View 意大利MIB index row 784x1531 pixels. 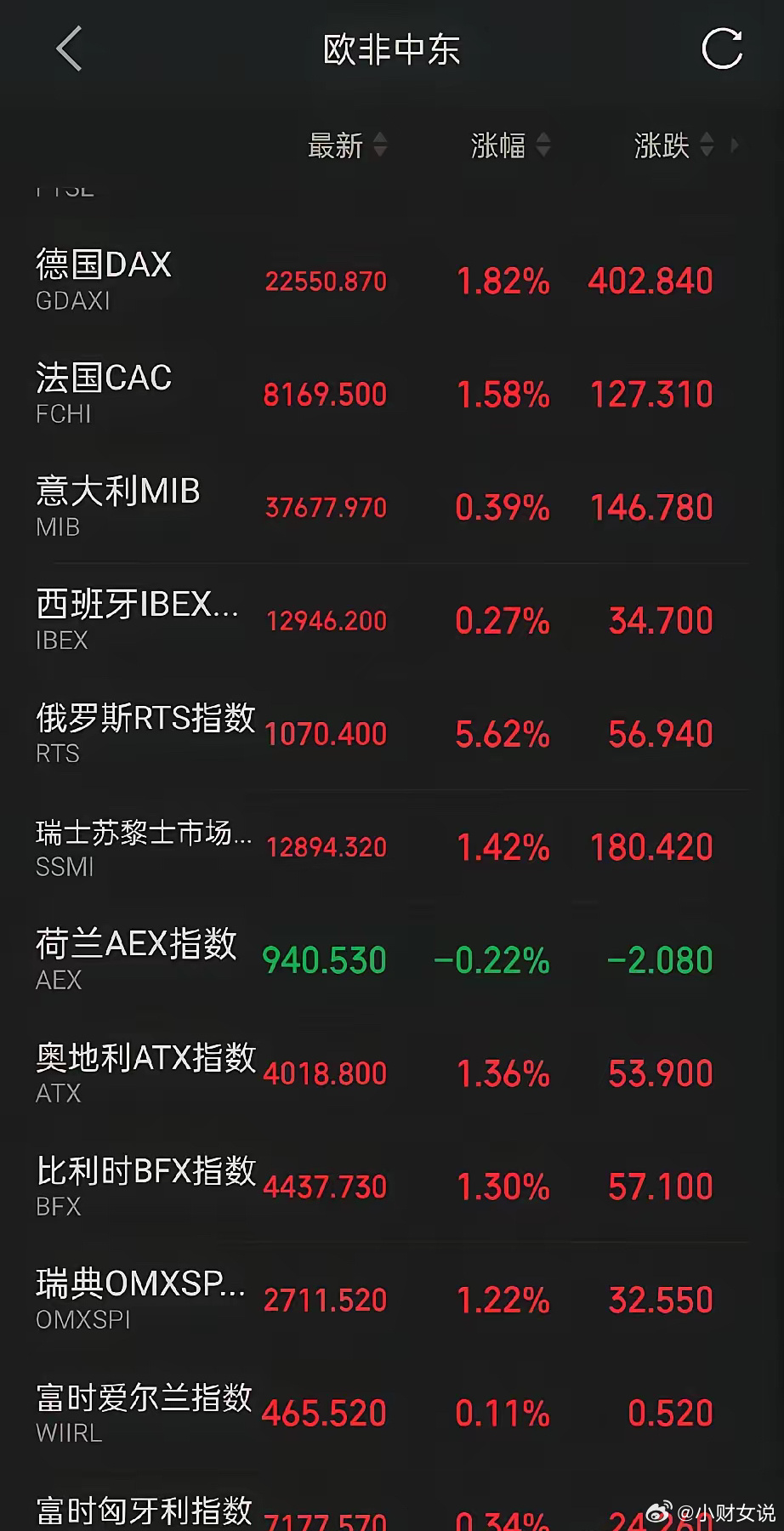pos(392,507)
